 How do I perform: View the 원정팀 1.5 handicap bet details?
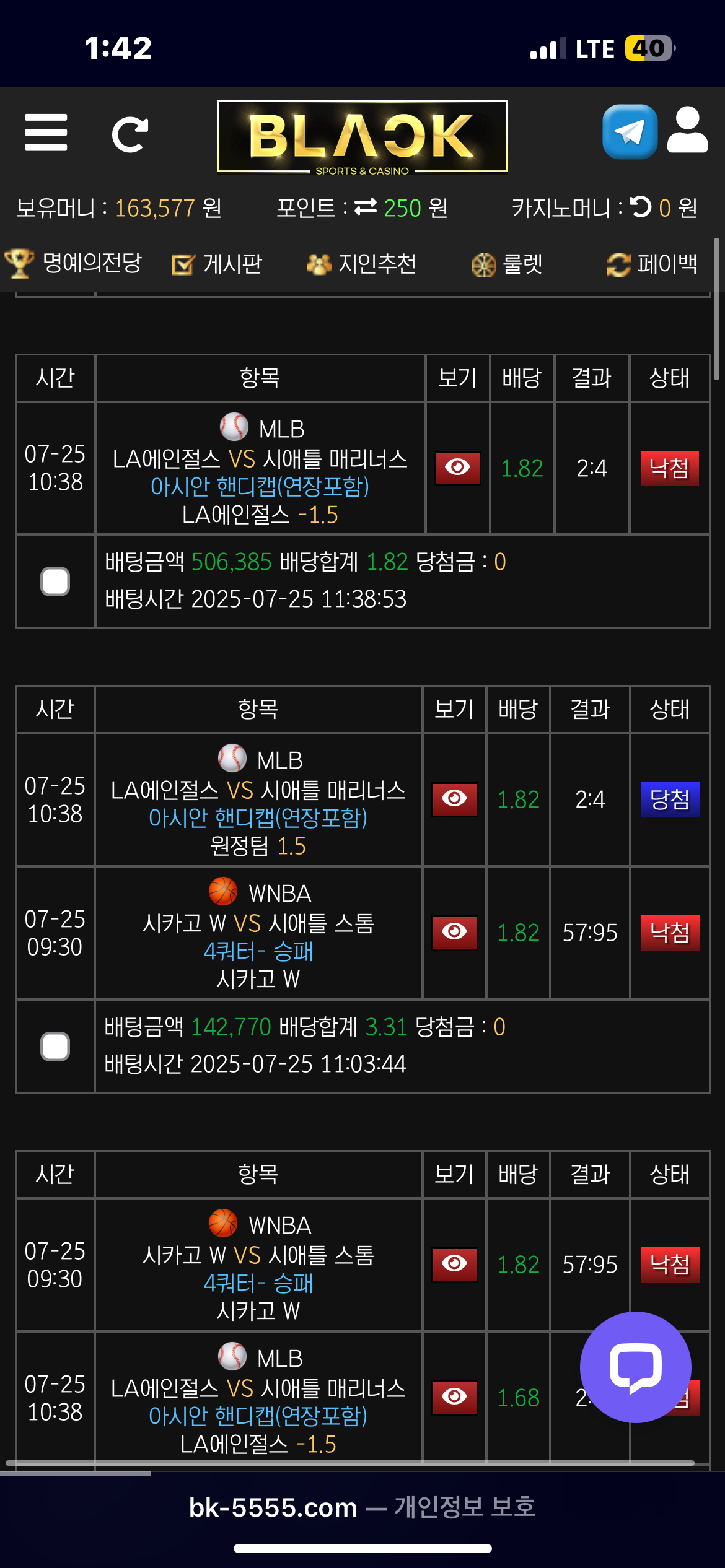(x=454, y=799)
